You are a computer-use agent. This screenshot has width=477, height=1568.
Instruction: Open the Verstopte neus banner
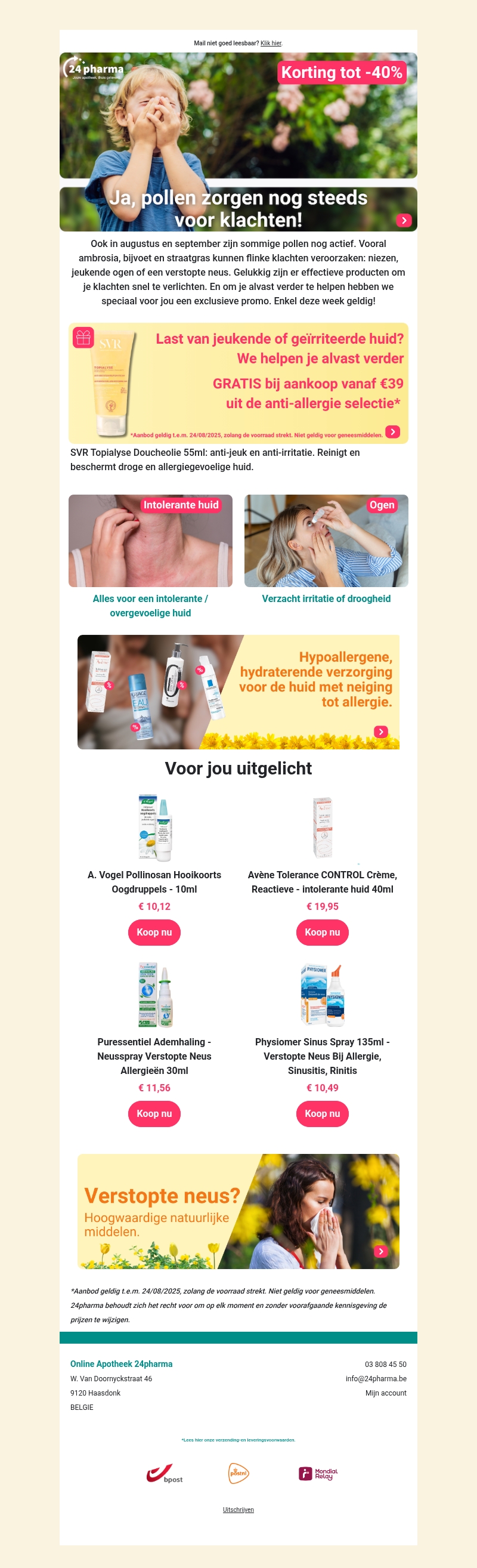point(238,1211)
